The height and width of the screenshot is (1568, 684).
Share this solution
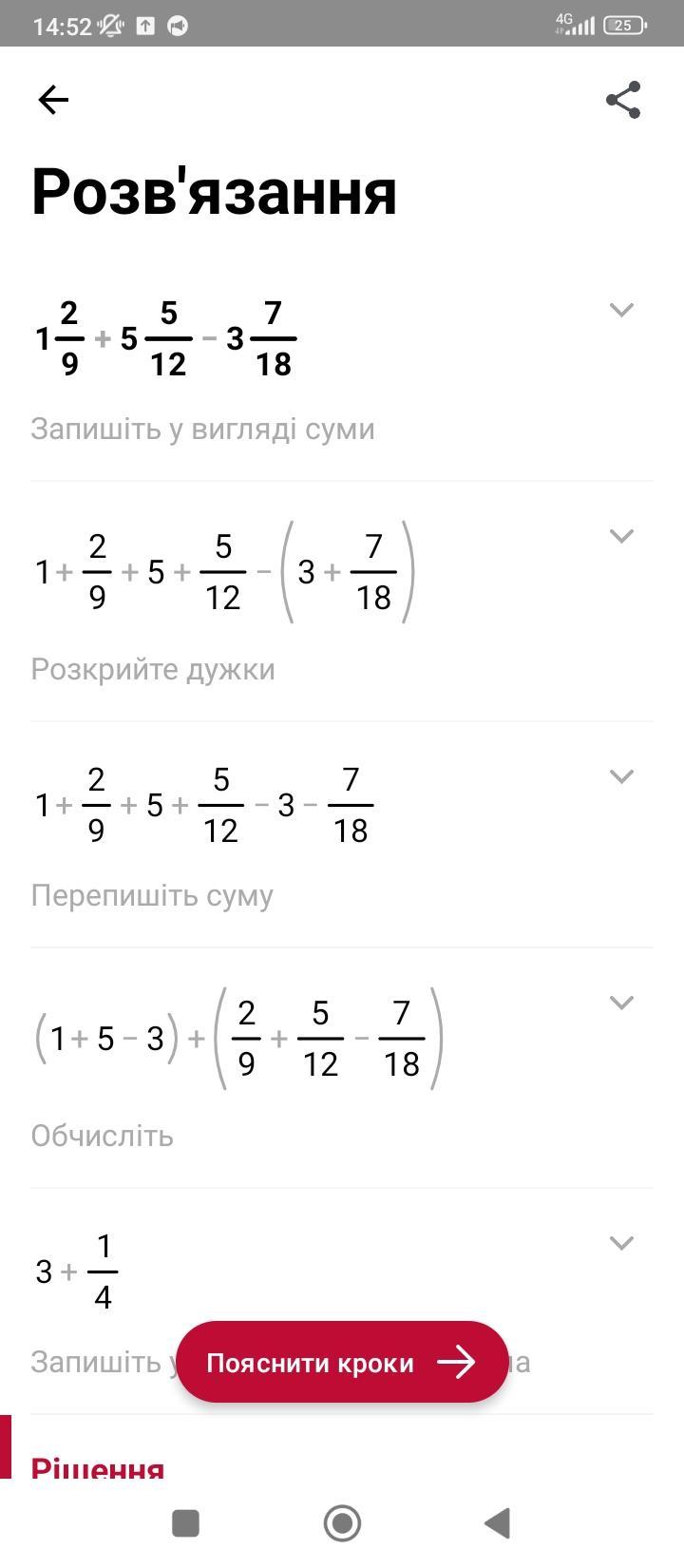pos(623,100)
